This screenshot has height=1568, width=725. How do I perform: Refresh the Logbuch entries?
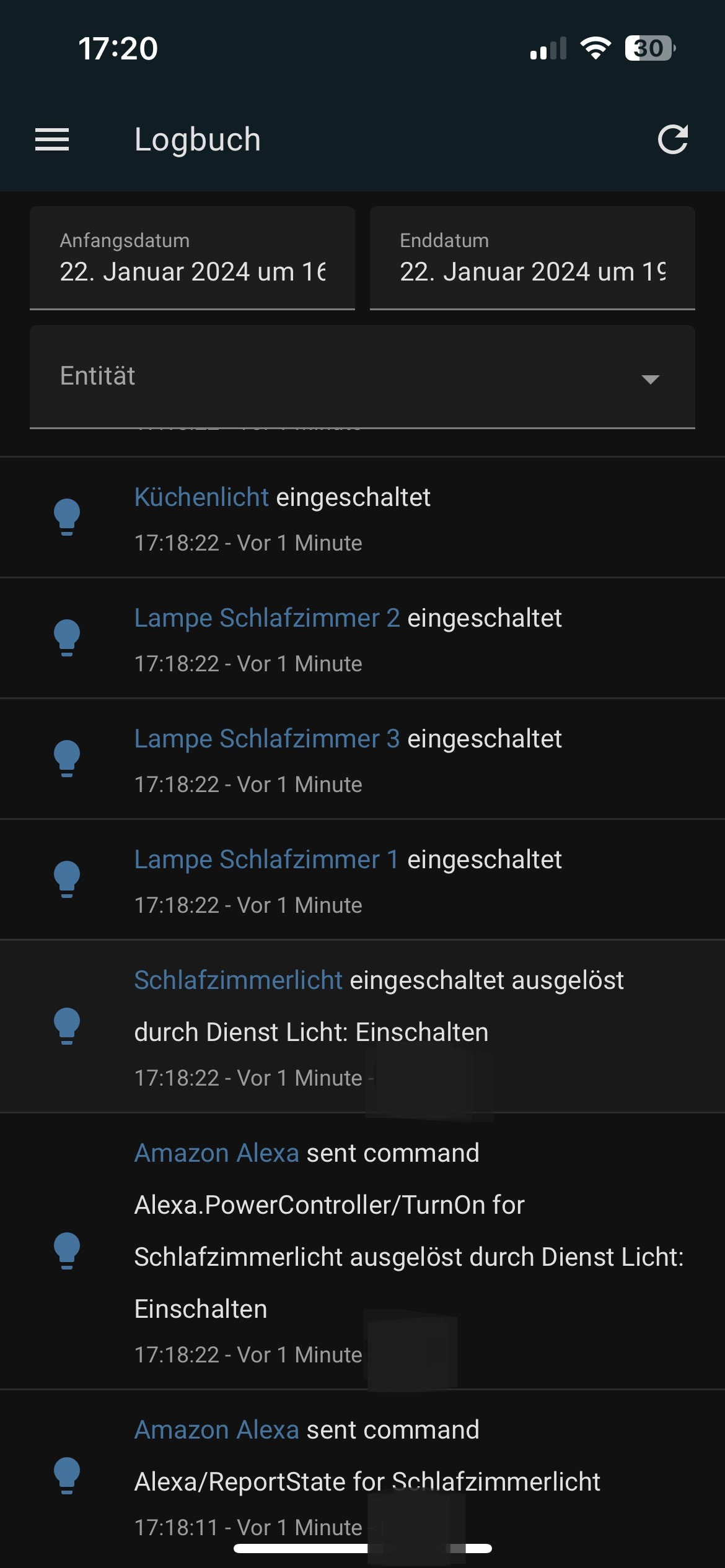(672, 139)
